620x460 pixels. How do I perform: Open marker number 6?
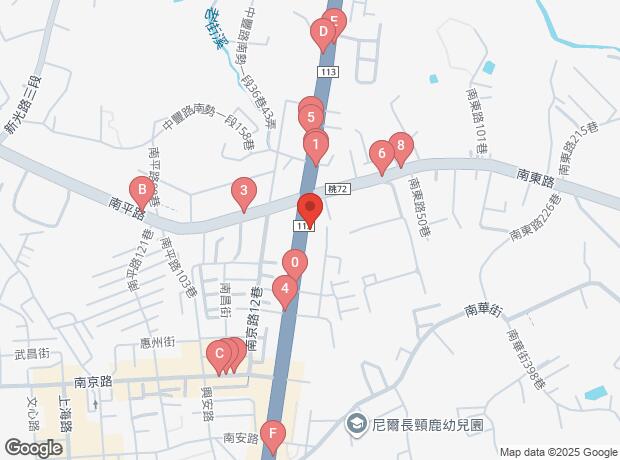tap(379, 154)
